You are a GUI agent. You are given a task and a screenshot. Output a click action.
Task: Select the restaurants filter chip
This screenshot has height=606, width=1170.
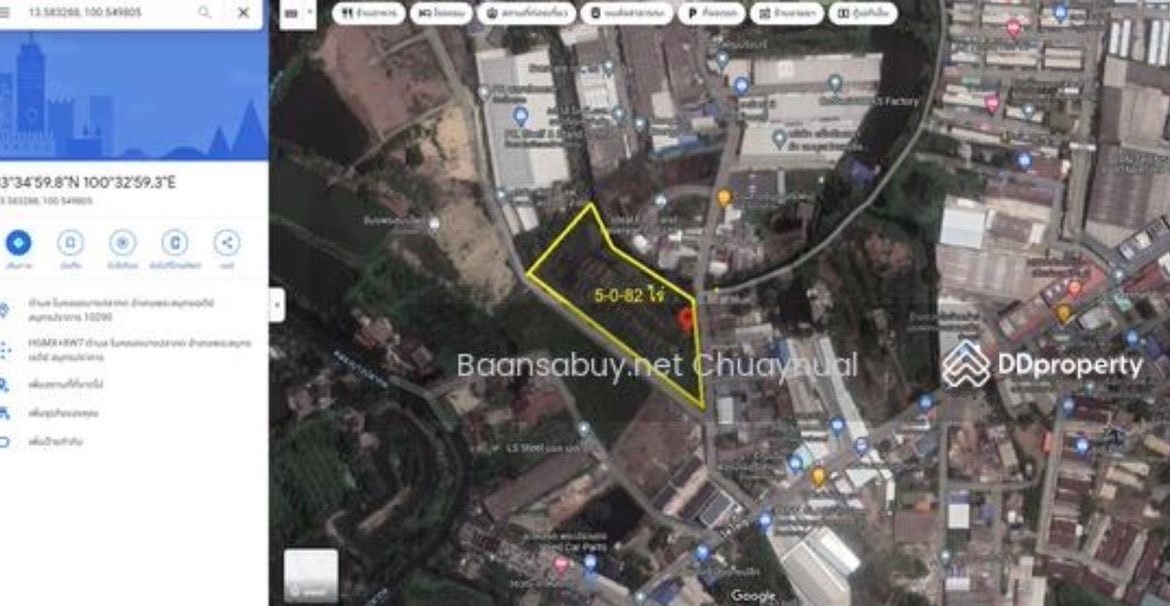coord(368,14)
